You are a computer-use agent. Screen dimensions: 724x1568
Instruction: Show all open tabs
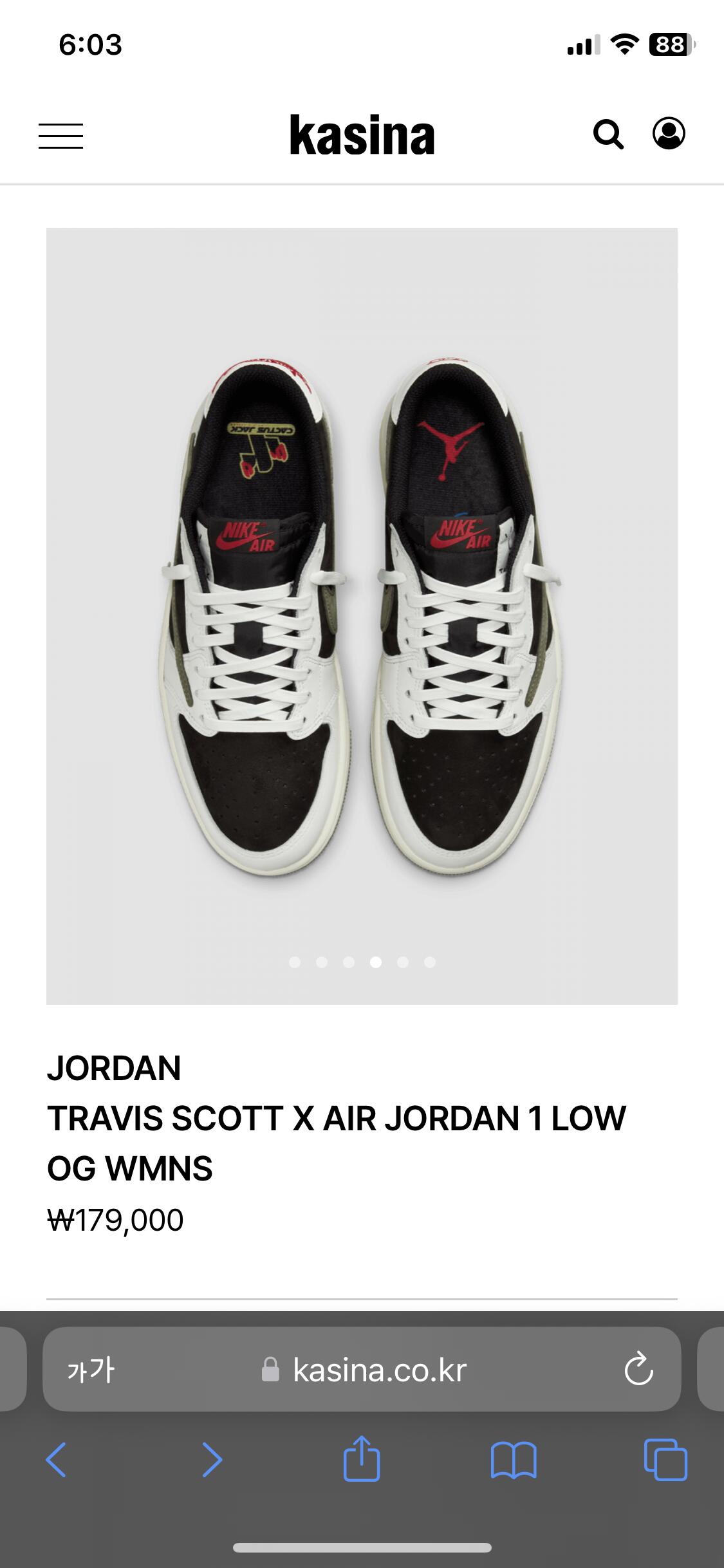pyautogui.click(x=665, y=1460)
